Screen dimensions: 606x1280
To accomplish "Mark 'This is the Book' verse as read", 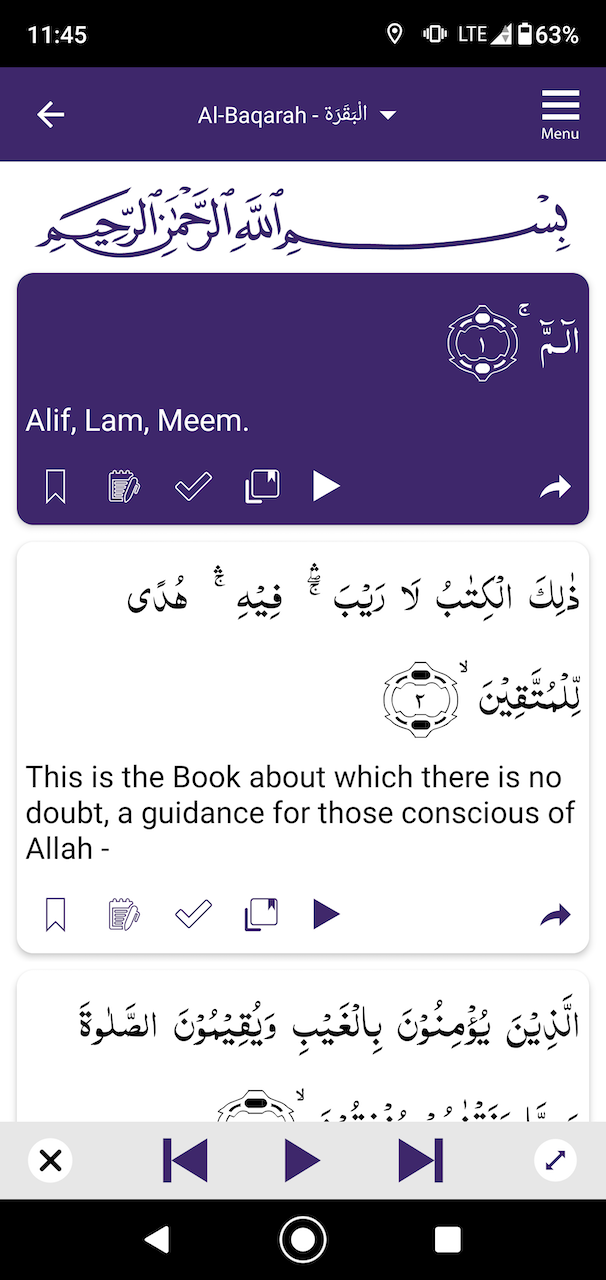I will (x=193, y=913).
